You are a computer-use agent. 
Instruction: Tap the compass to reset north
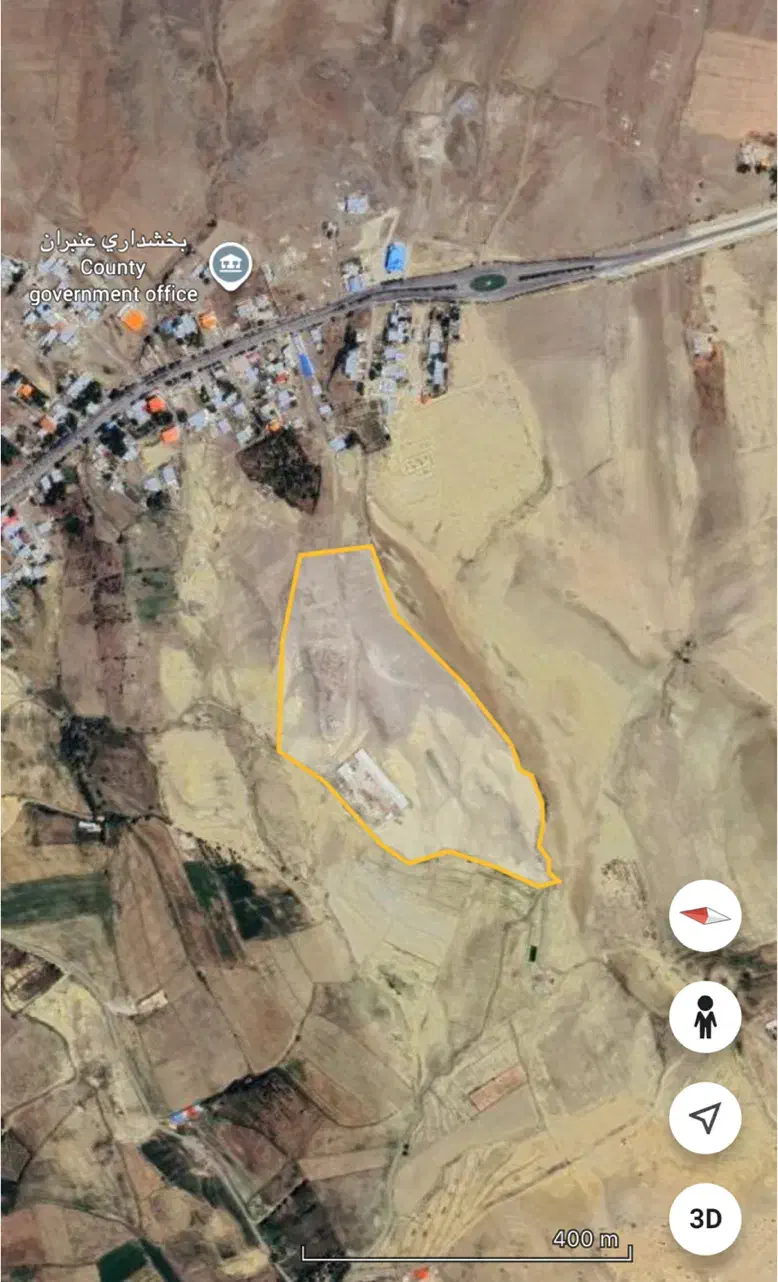705,915
